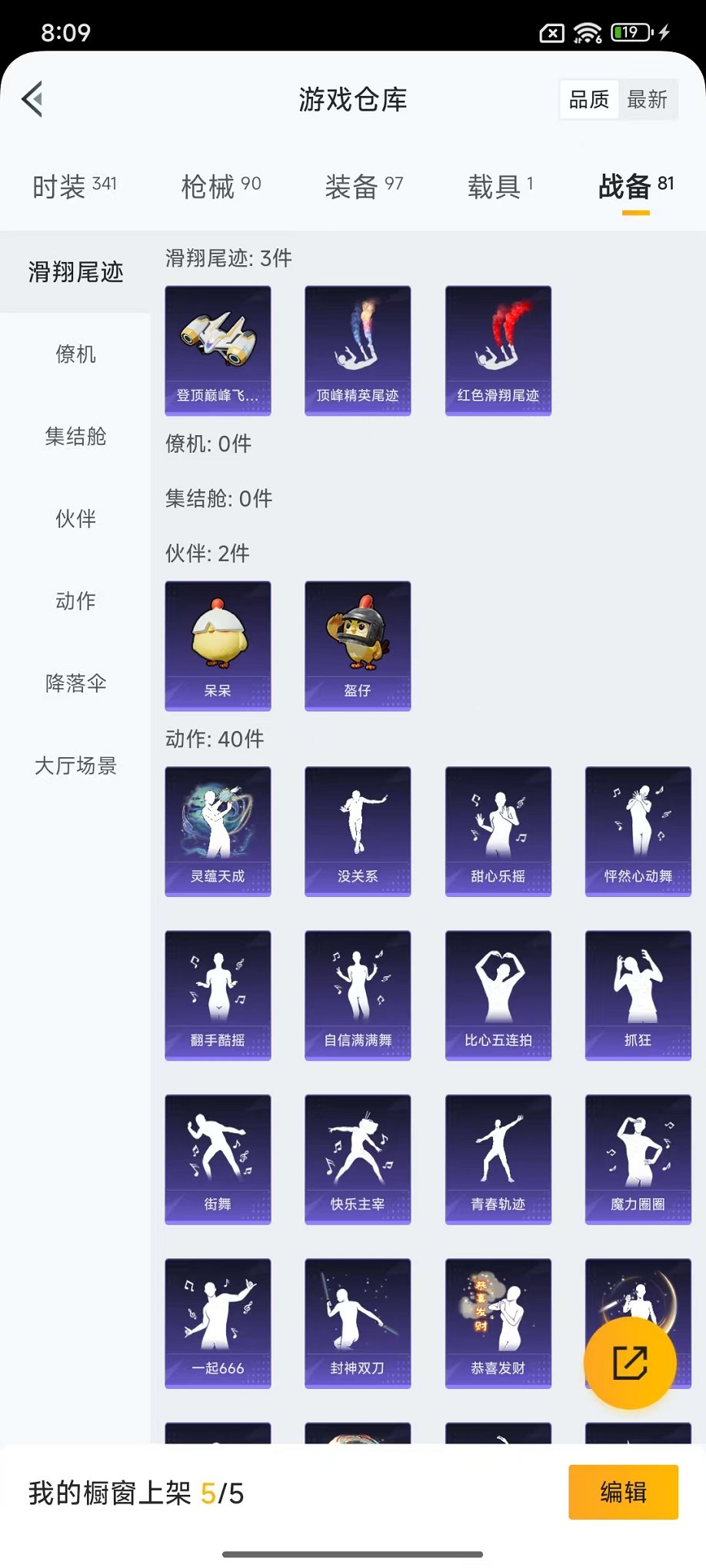Open the 登顶巅峰飞 glider thumbnail

(218, 350)
